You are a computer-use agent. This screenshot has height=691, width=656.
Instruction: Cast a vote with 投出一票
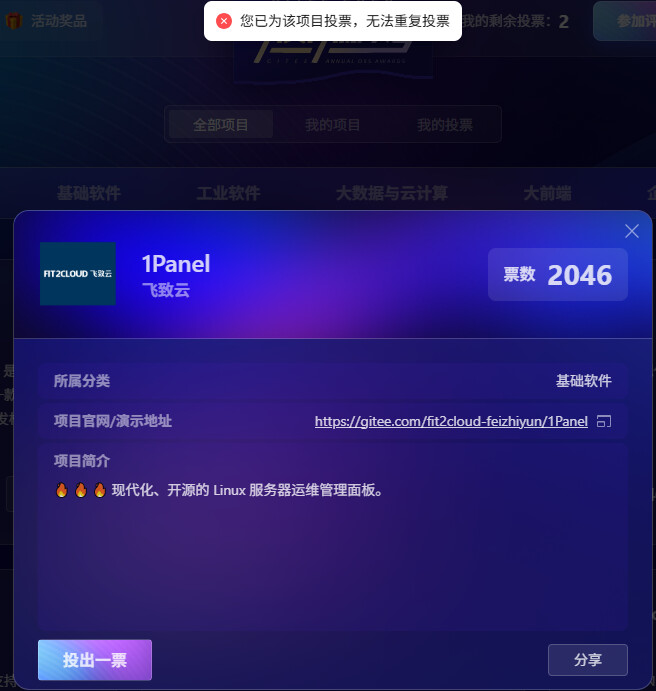click(95, 660)
